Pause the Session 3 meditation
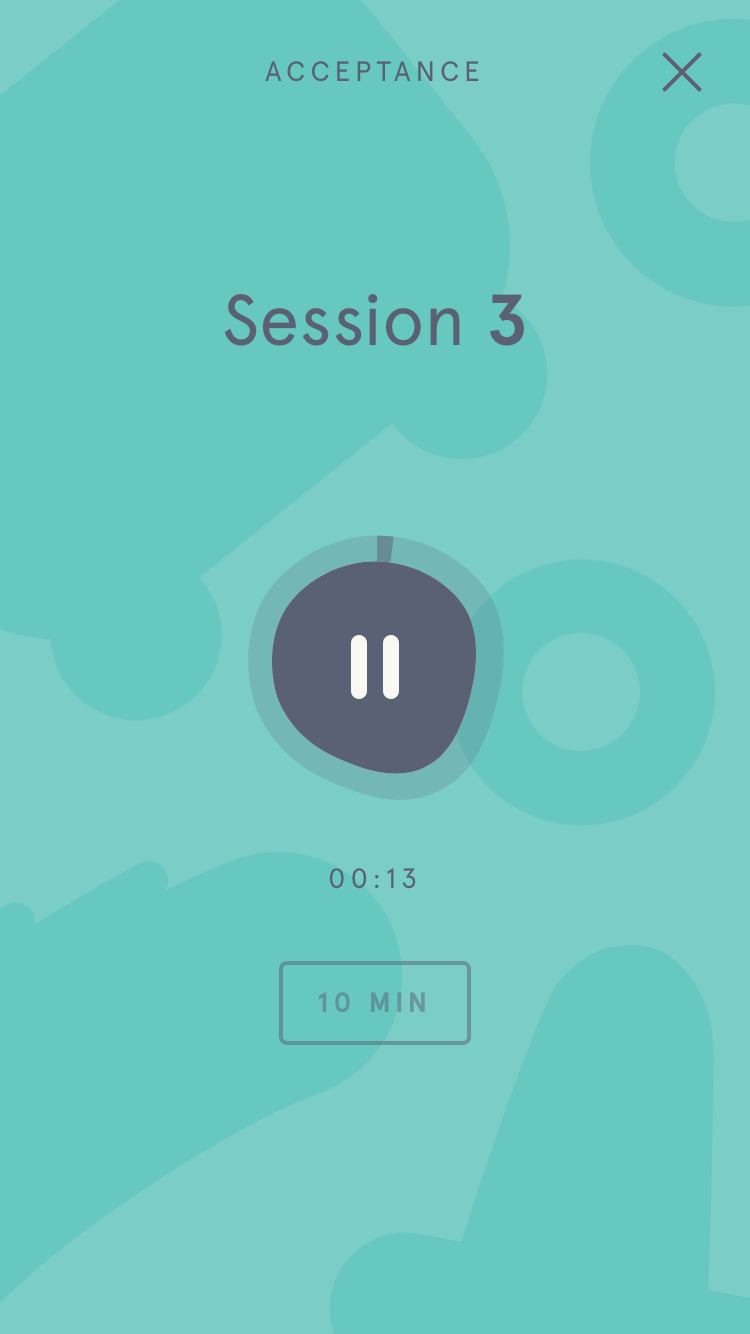Screen dimensions: 750x1334 [x=375, y=667]
